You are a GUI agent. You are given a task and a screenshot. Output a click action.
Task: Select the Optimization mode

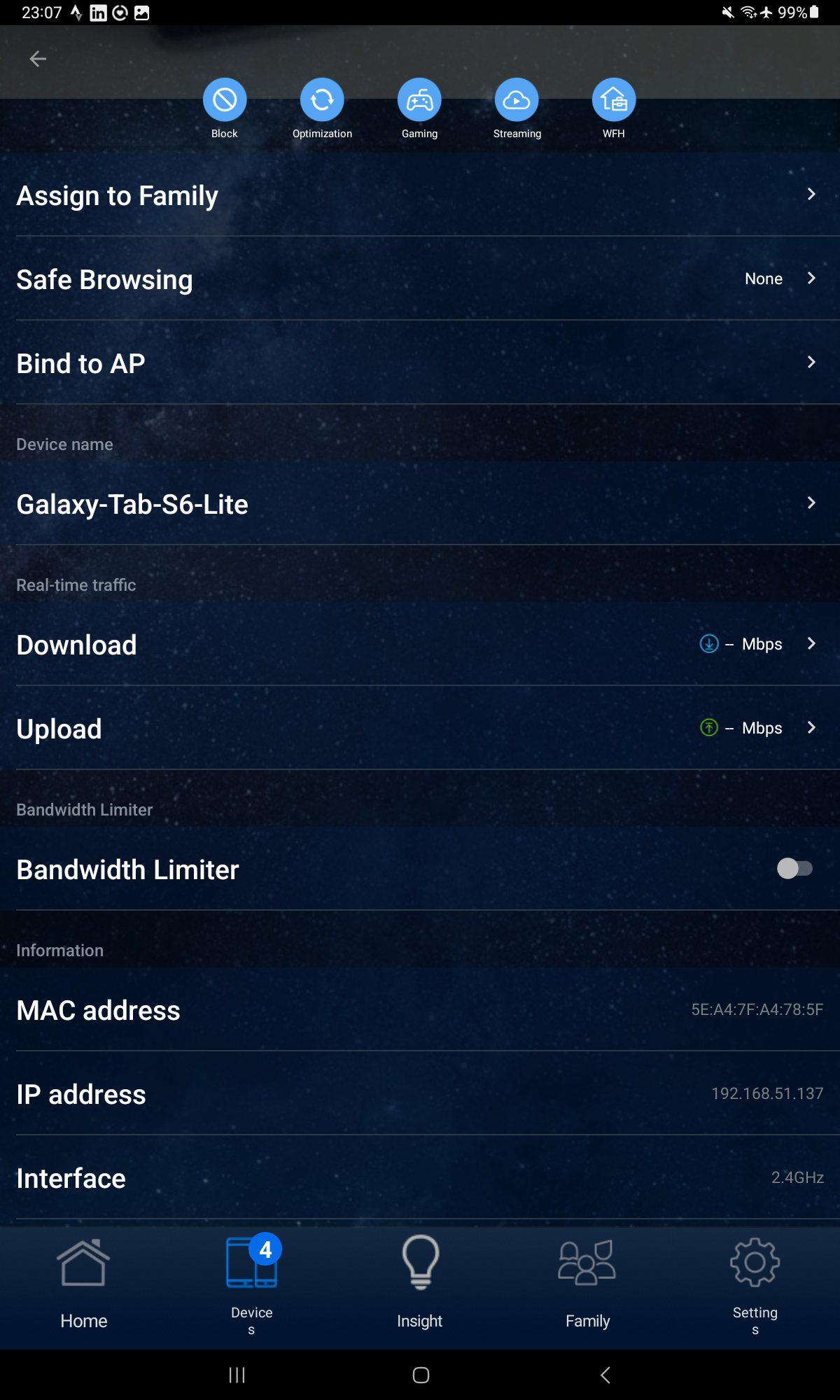tap(322, 100)
